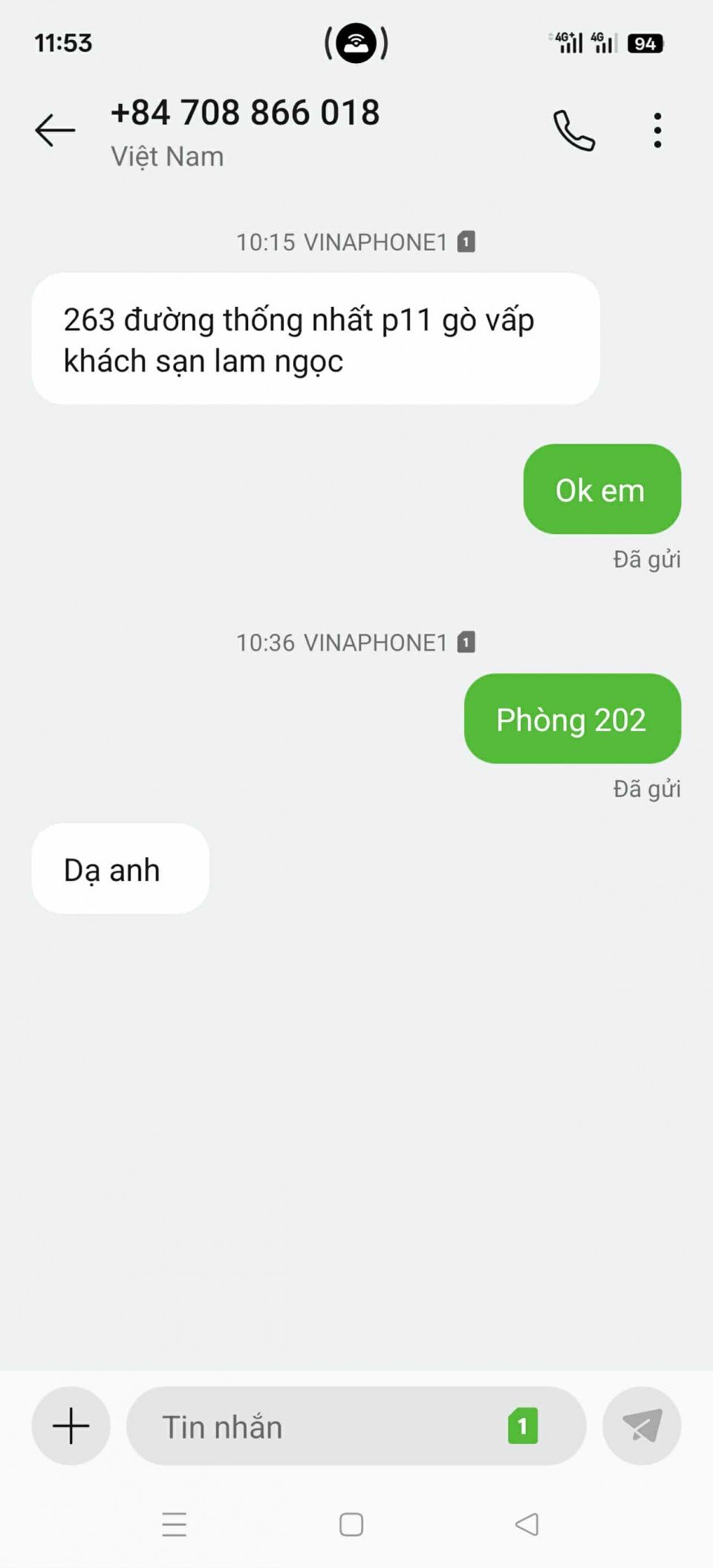Viewport: 713px width, 1568px height.
Task: Open recent apps from navigation bar
Action: tap(175, 1525)
